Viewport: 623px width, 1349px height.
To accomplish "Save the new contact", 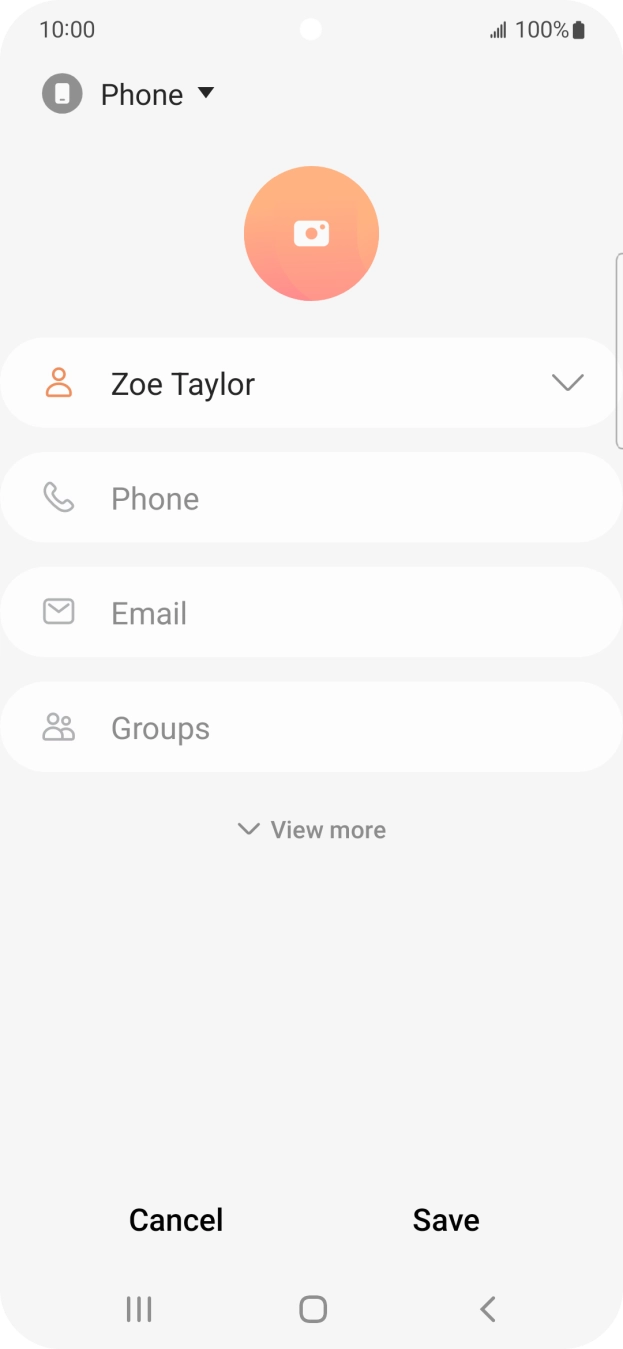I will (x=446, y=1220).
